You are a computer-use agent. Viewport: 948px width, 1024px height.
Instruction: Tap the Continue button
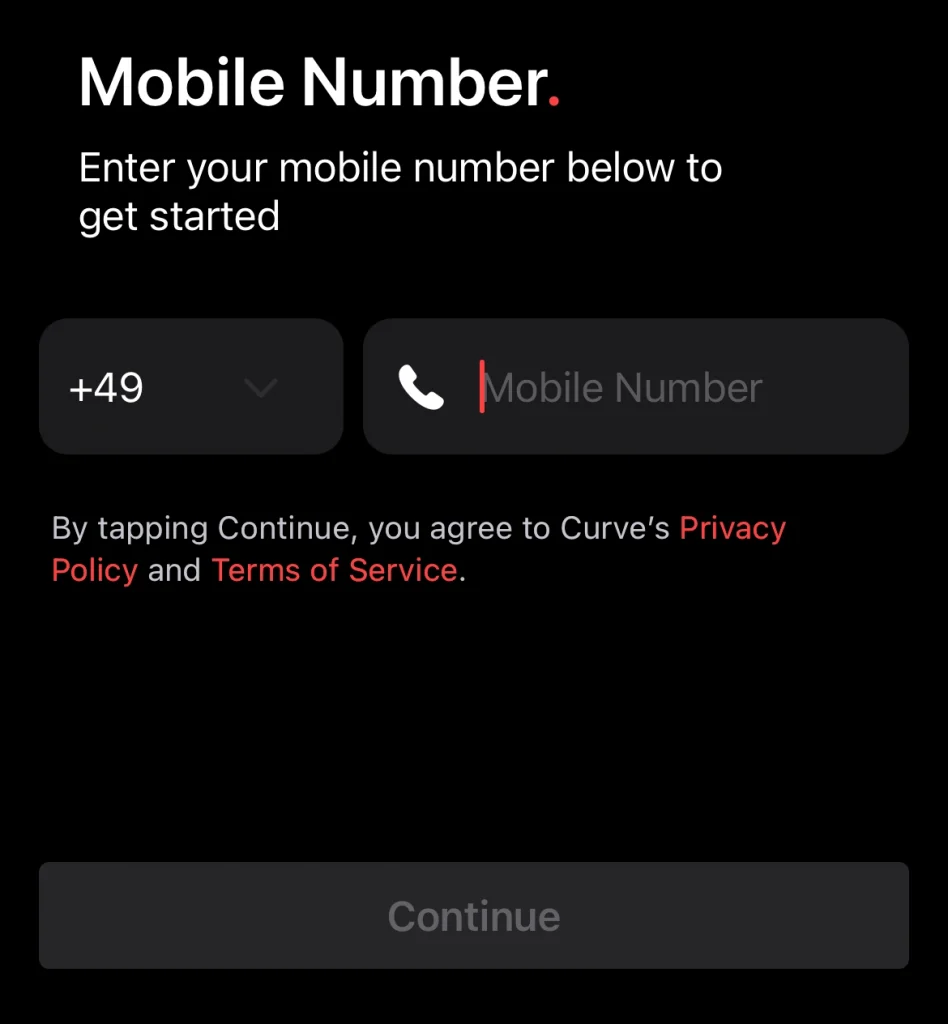tap(473, 915)
